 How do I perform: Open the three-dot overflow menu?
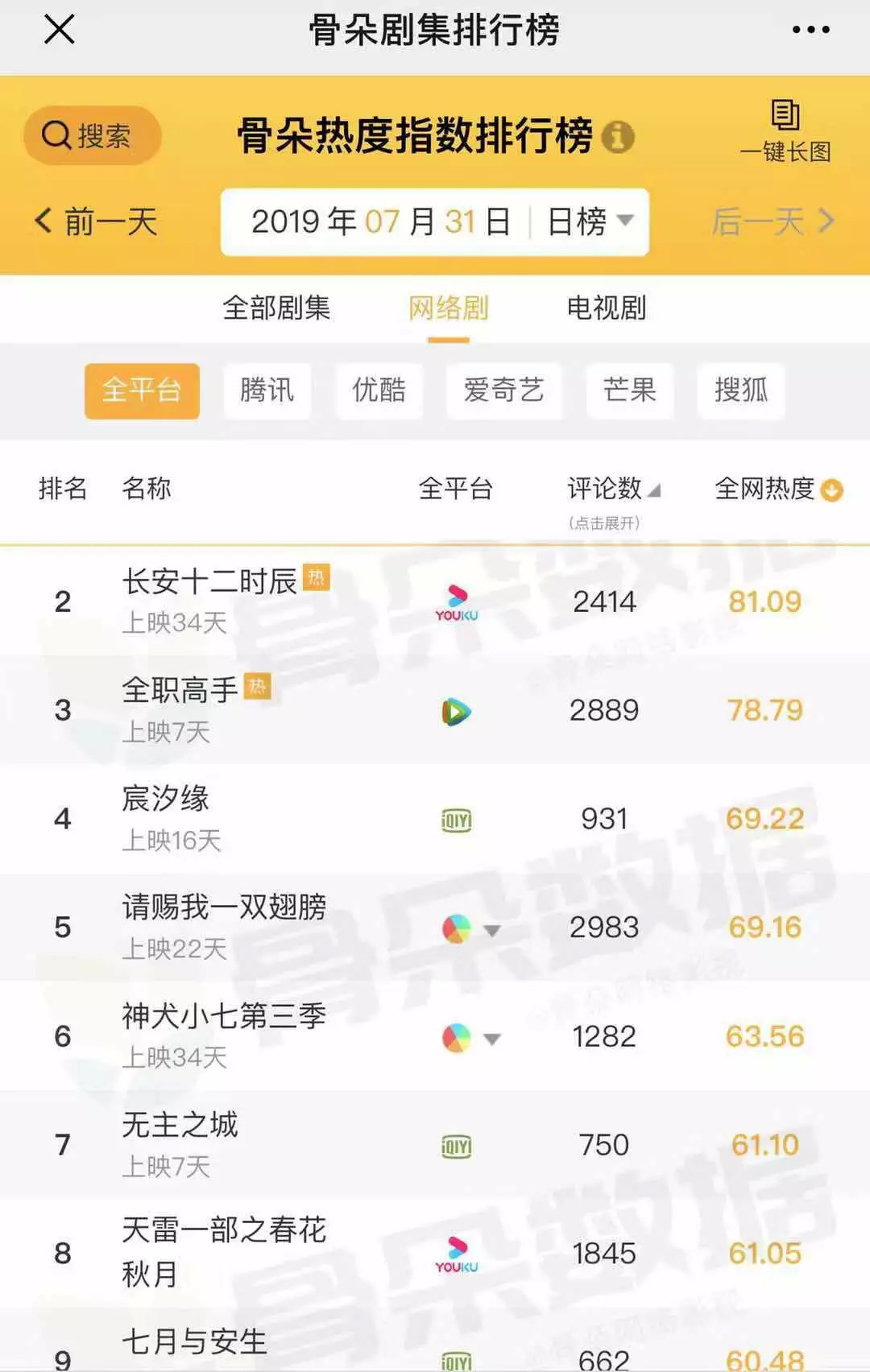810,30
